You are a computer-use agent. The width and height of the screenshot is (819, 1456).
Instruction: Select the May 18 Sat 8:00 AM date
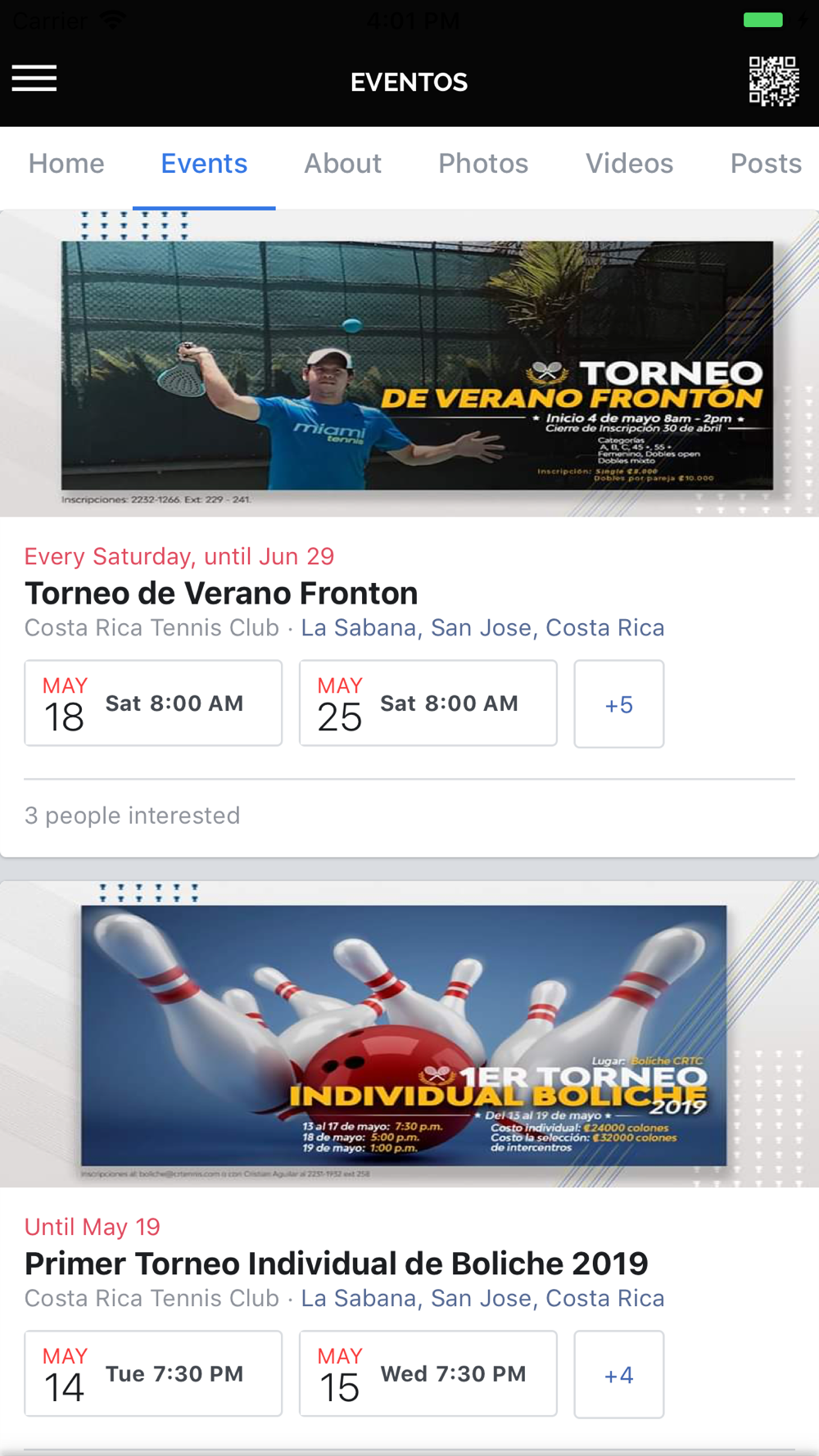[153, 703]
